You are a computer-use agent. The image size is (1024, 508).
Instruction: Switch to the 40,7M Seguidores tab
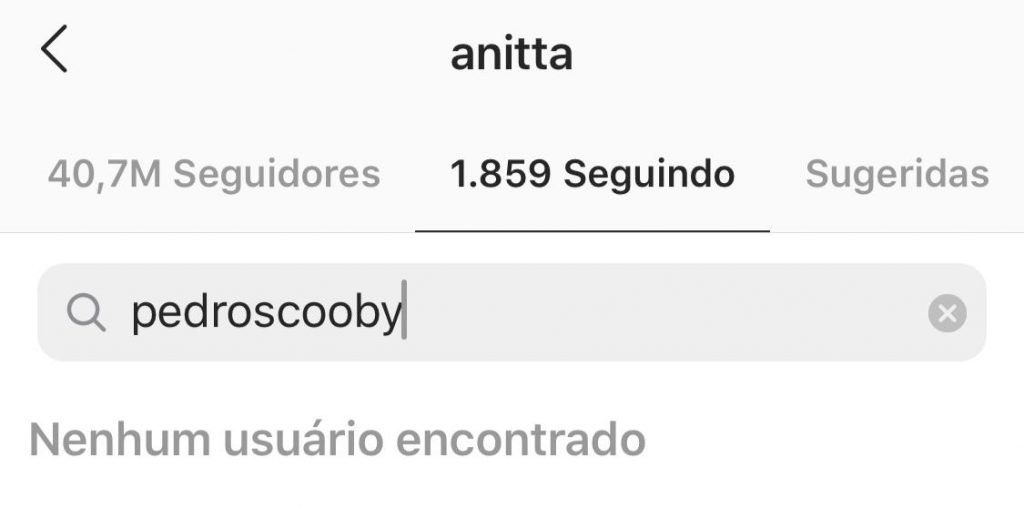click(214, 175)
